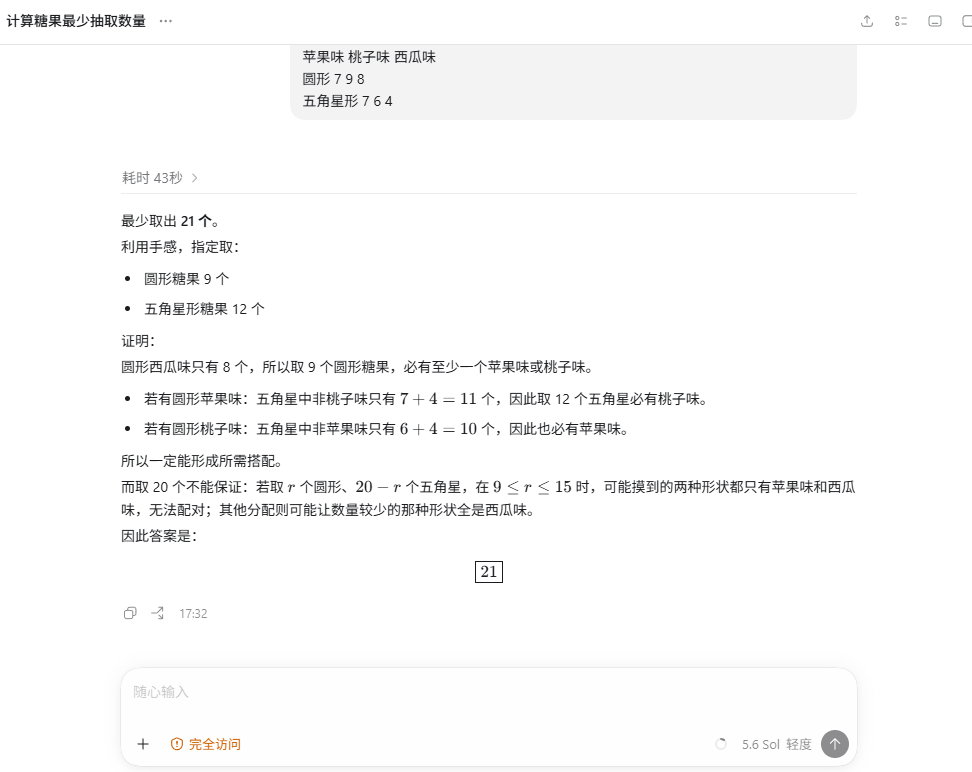Add an attachment with the plus button

143,744
